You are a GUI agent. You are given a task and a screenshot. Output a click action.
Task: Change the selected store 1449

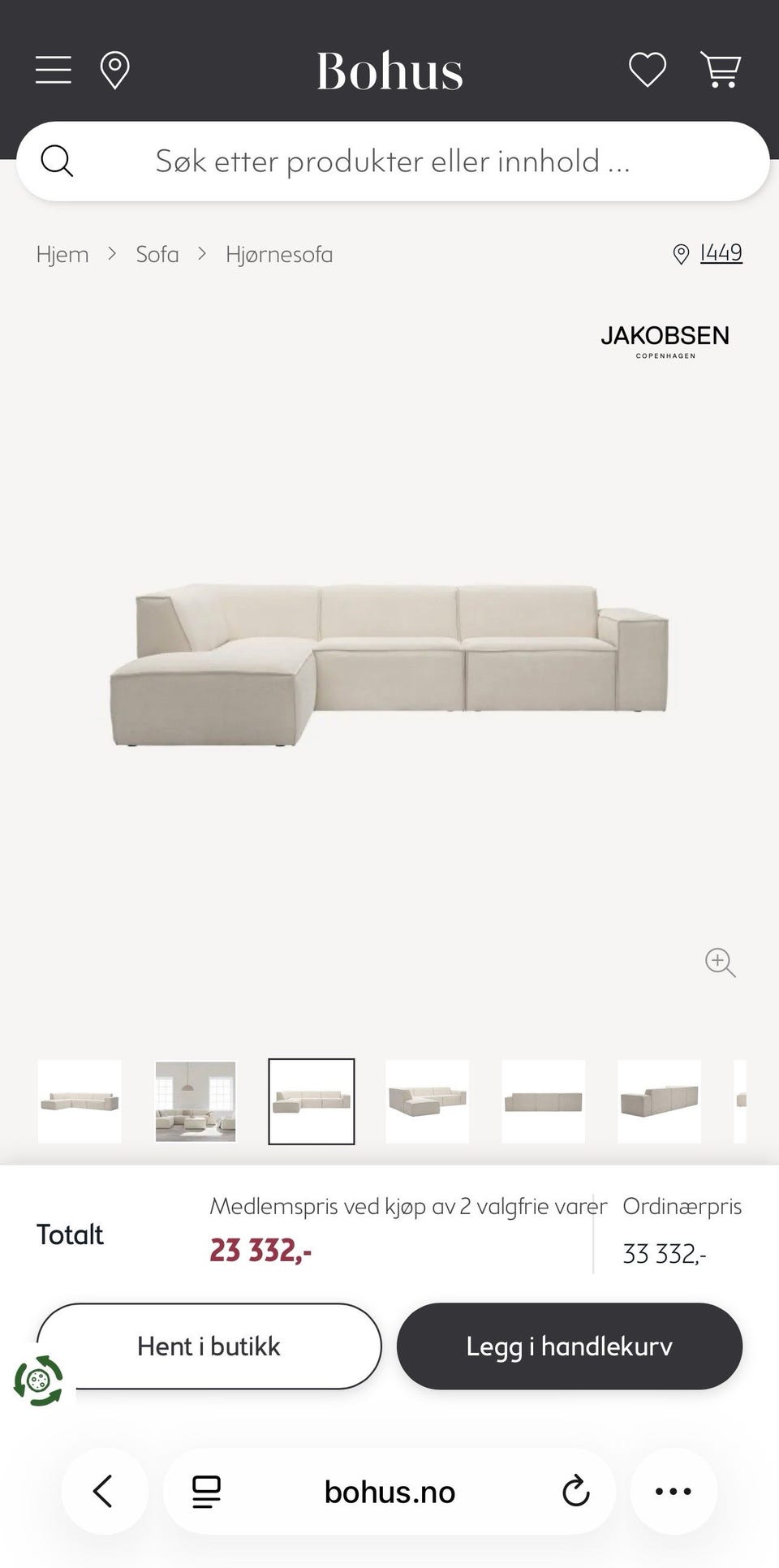(x=708, y=253)
